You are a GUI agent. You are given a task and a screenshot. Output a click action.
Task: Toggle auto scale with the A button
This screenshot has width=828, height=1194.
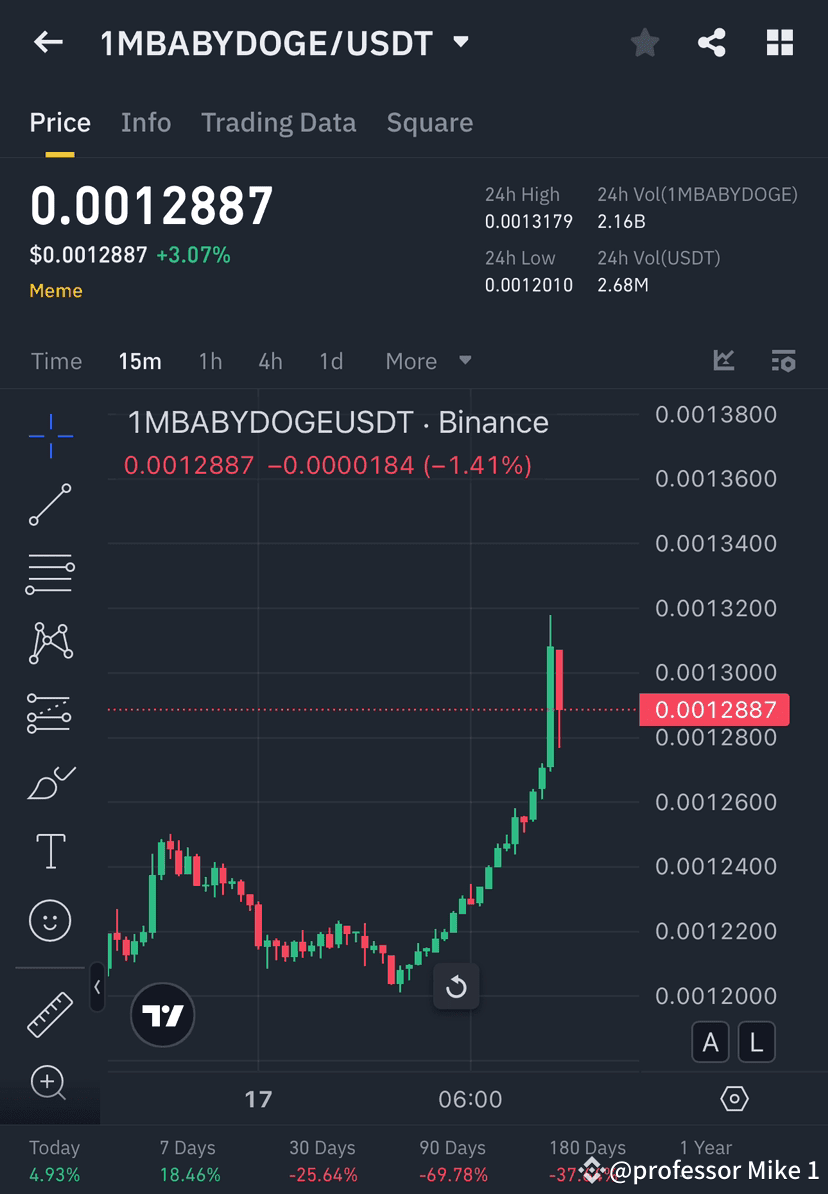click(x=710, y=1042)
